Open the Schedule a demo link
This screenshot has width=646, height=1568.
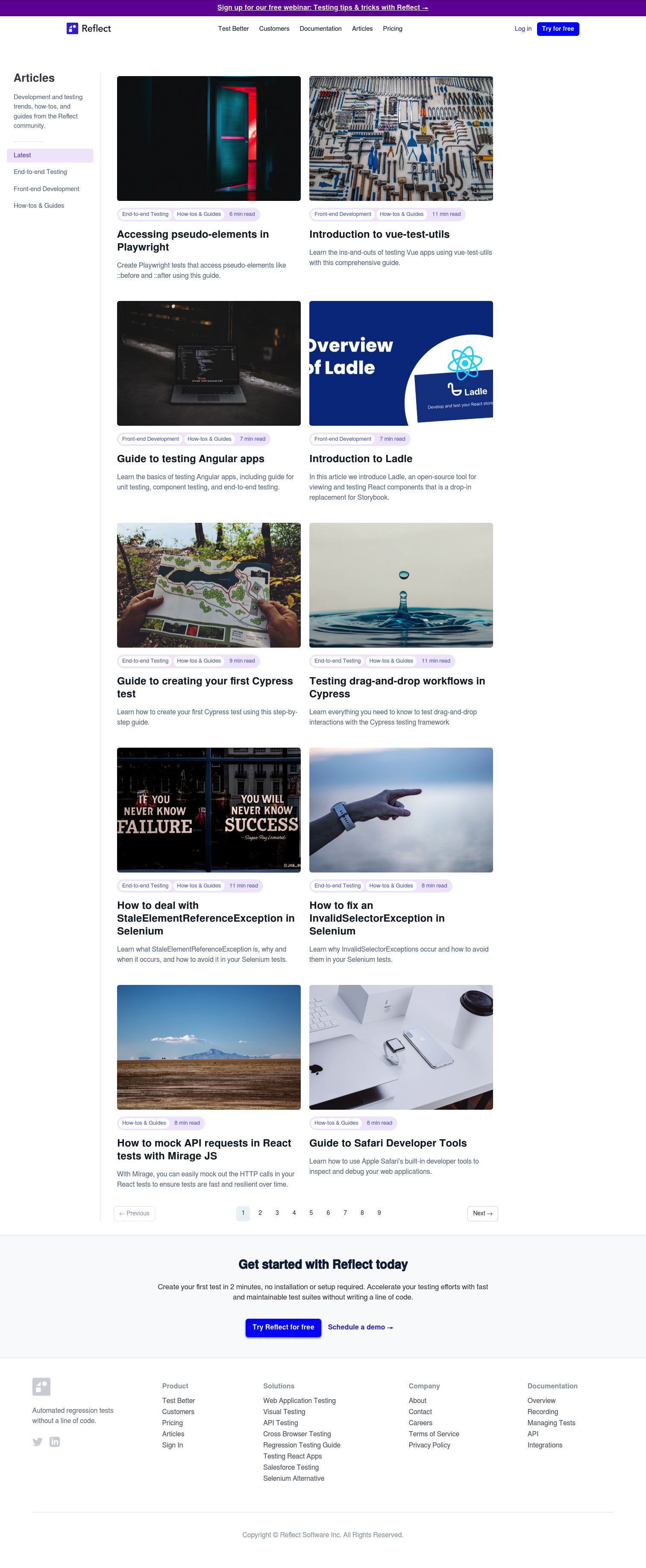[x=360, y=1327]
